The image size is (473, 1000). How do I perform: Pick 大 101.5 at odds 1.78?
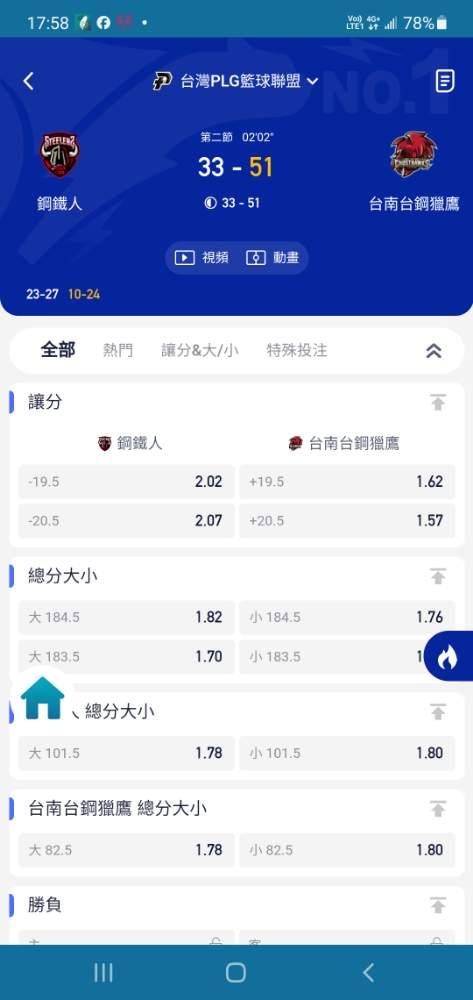(x=126, y=753)
